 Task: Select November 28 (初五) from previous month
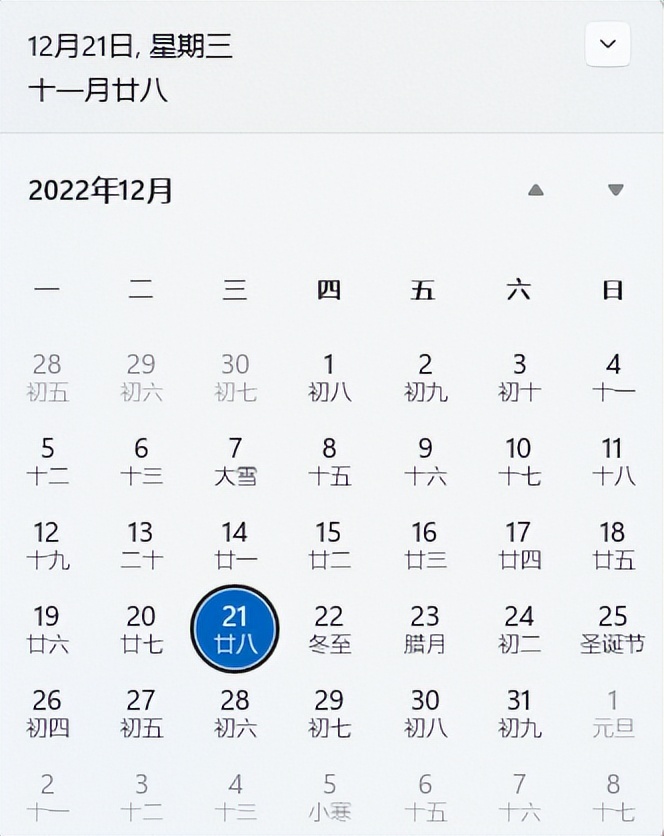pos(47,377)
